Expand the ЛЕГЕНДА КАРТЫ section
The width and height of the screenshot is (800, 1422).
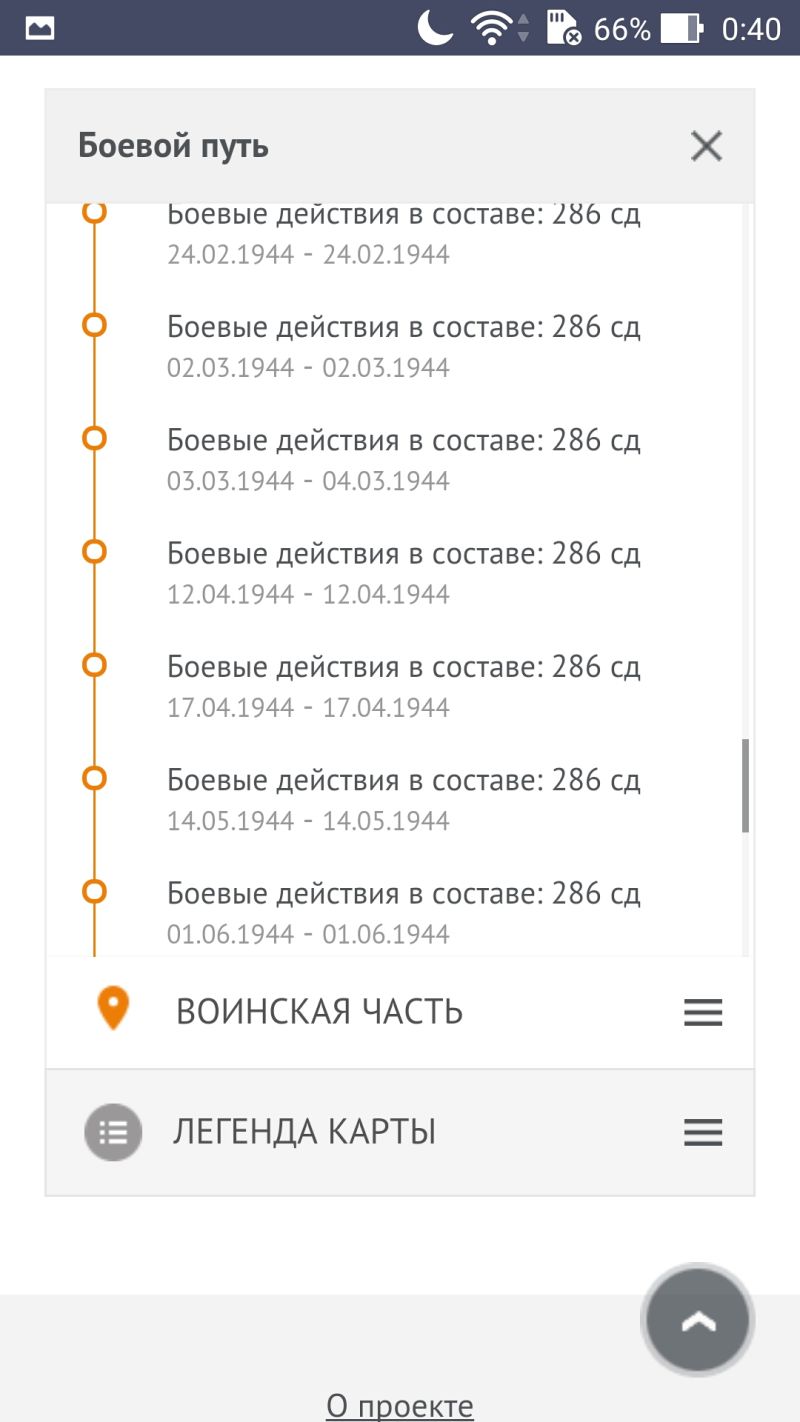[x=400, y=1132]
